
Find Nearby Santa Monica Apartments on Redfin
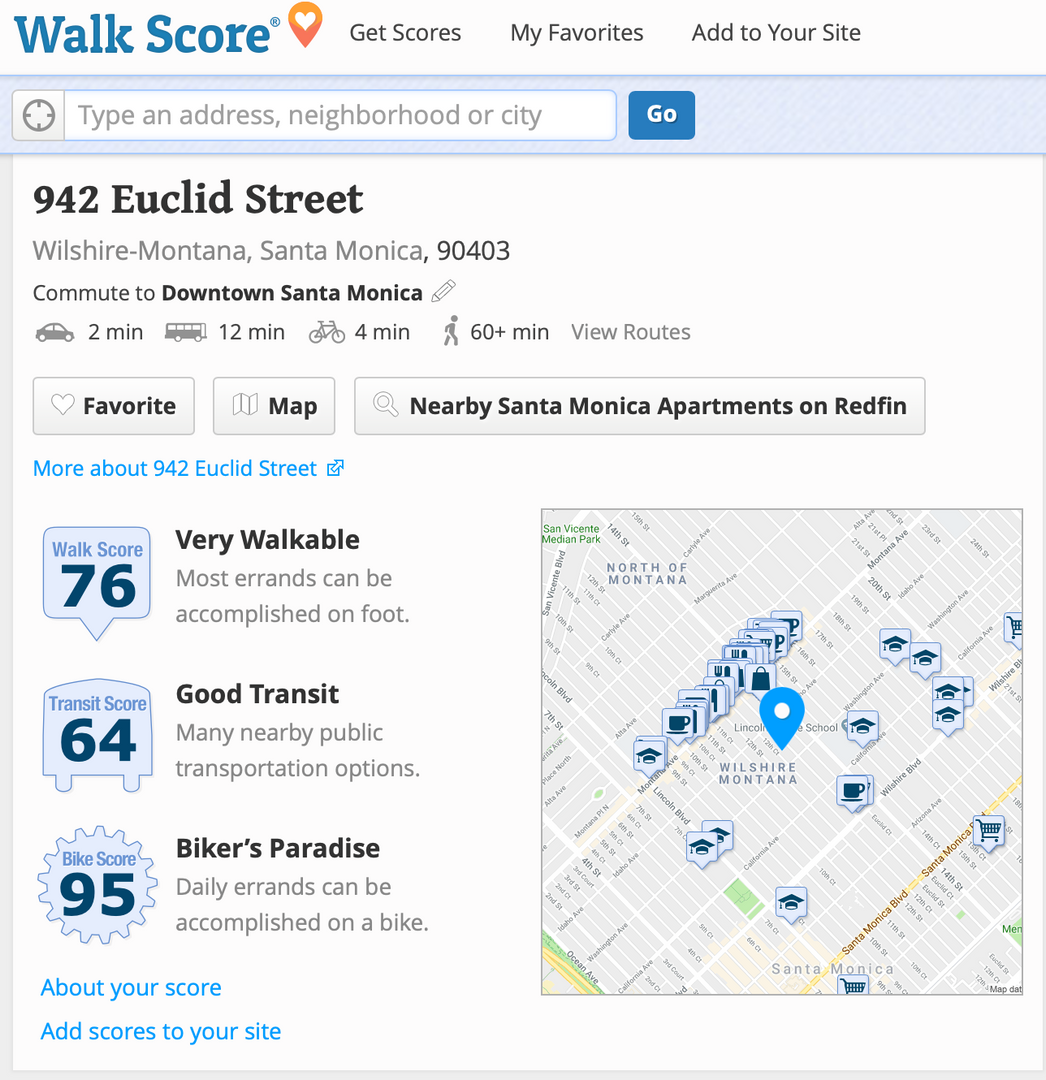640,406
